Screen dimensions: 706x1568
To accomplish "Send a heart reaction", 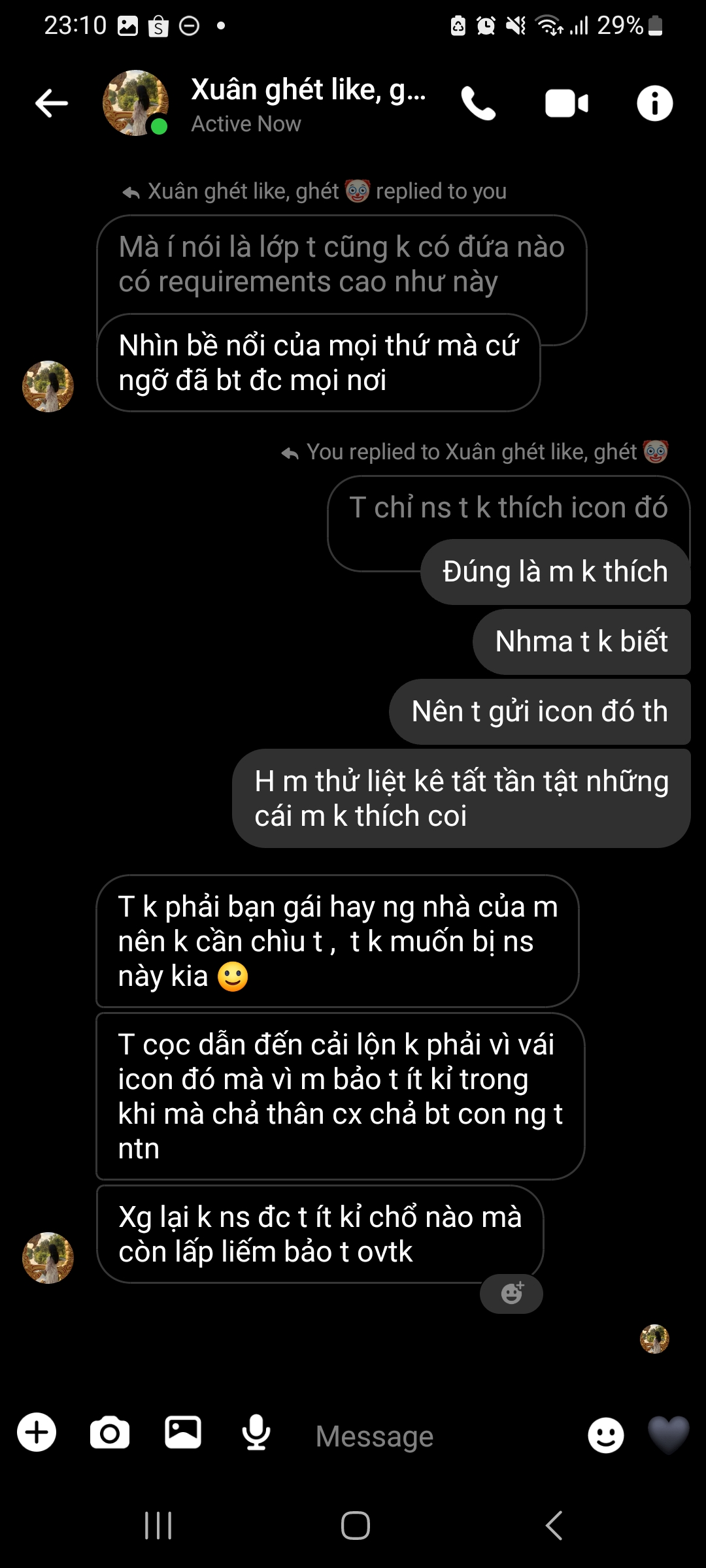I will (x=668, y=1433).
